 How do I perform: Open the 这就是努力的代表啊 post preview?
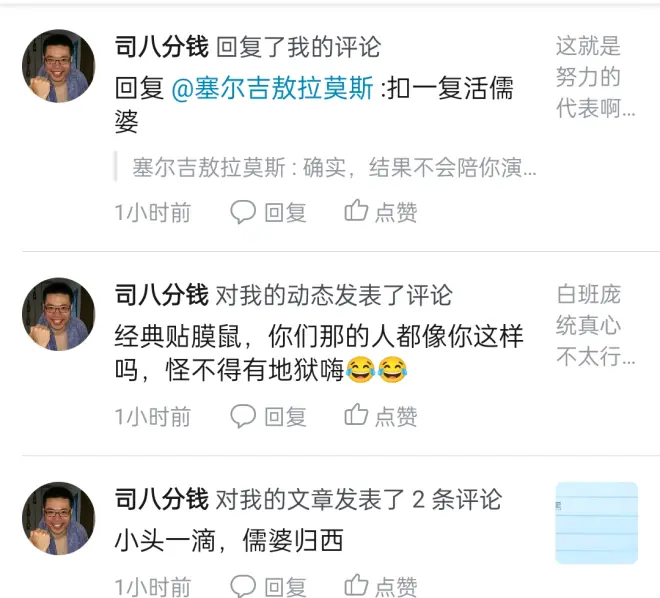tap(596, 77)
